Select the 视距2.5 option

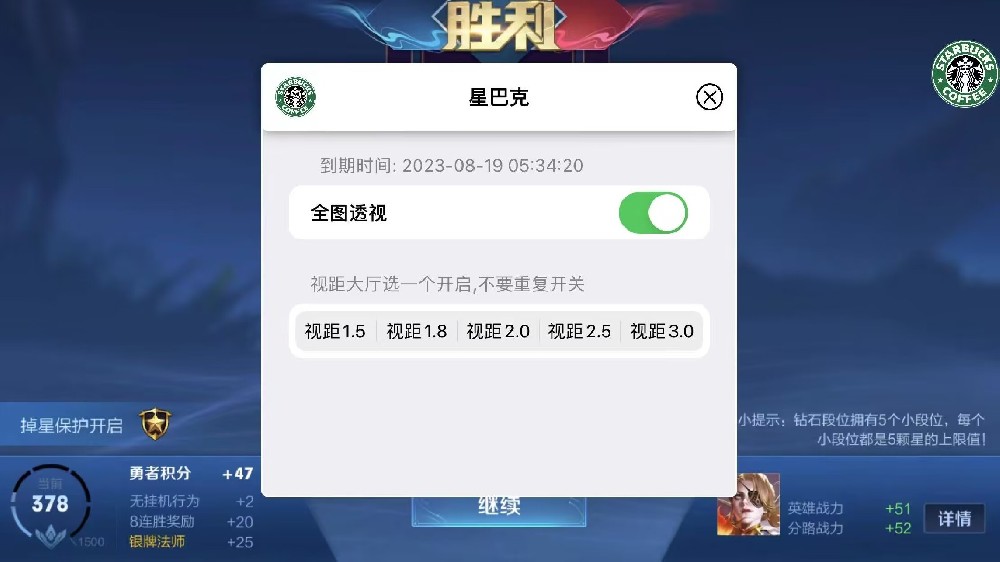tap(579, 331)
